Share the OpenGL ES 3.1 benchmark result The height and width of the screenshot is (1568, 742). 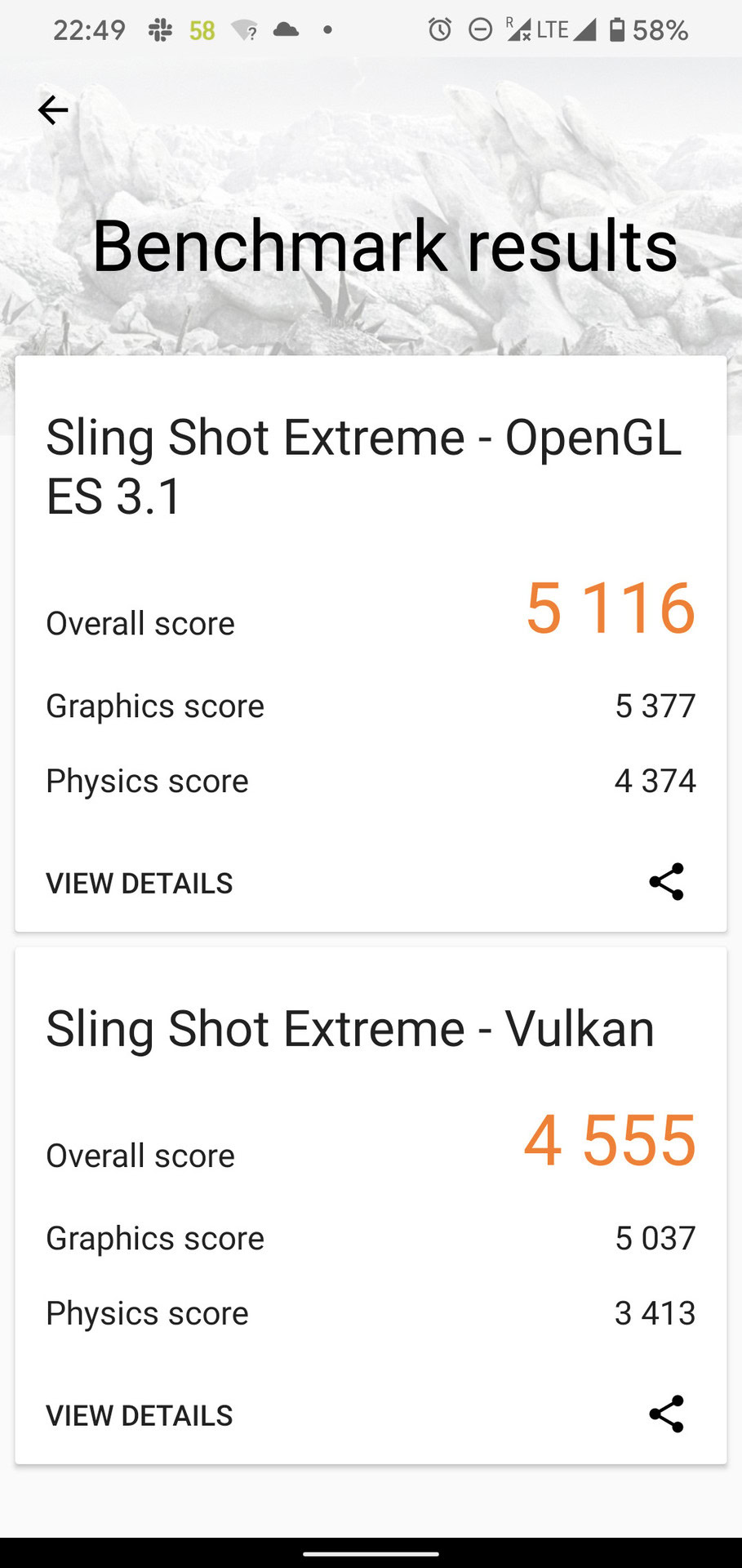[x=666, y=882]
